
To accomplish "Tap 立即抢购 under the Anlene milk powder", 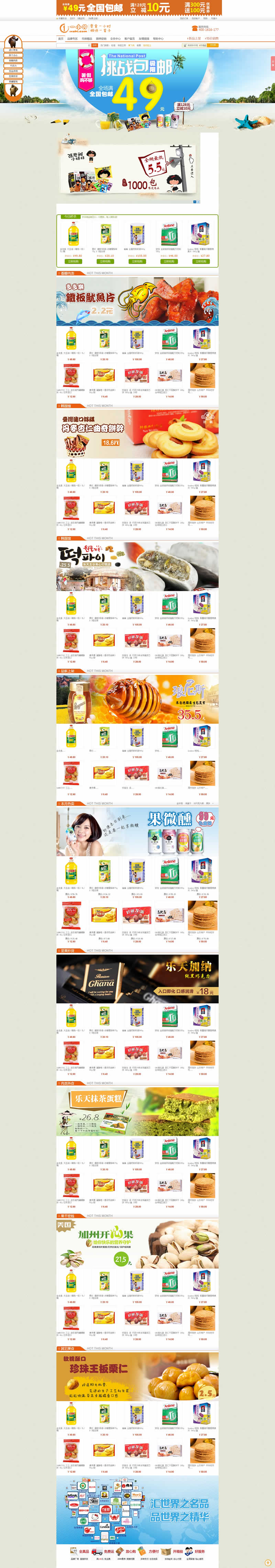I will 169,261.
